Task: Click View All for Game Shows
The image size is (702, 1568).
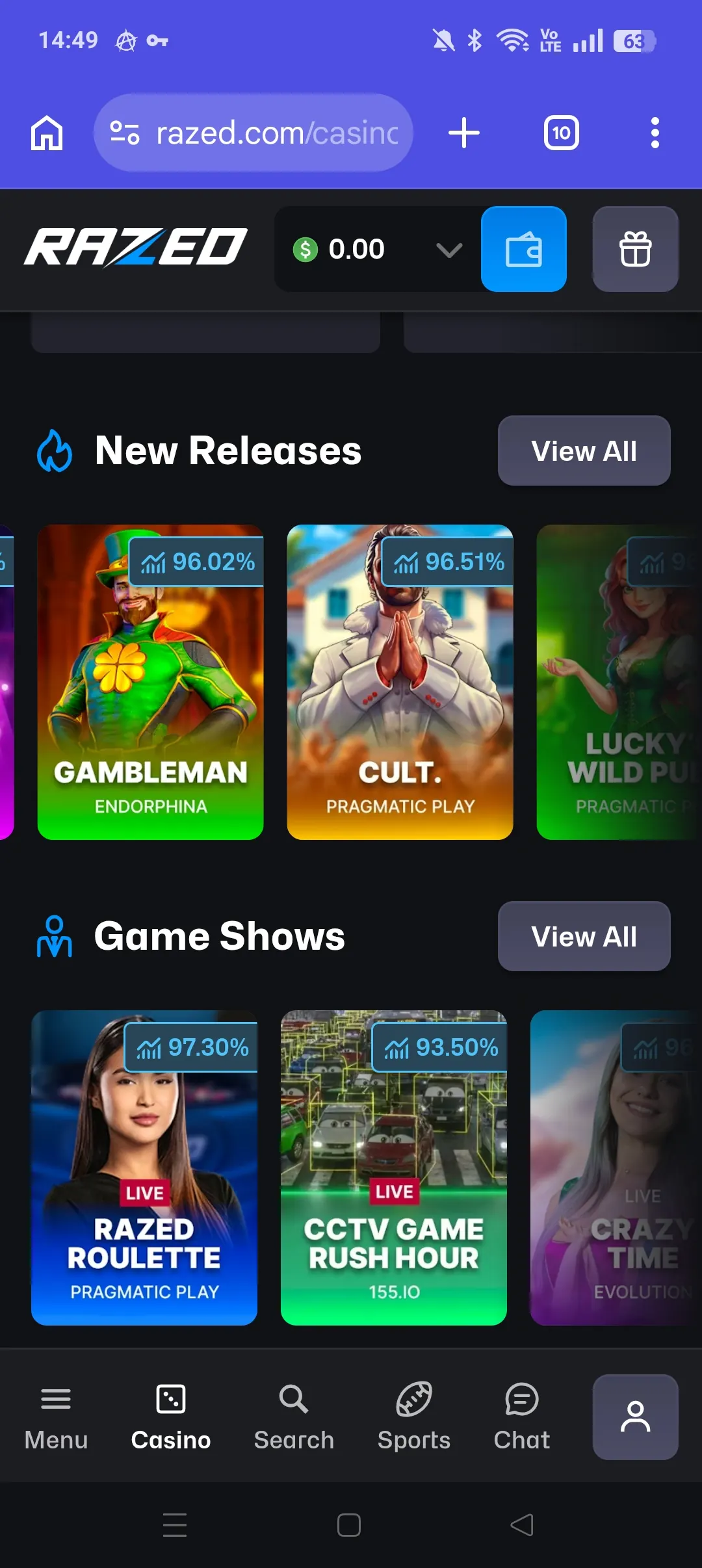Action: [584, 936]
